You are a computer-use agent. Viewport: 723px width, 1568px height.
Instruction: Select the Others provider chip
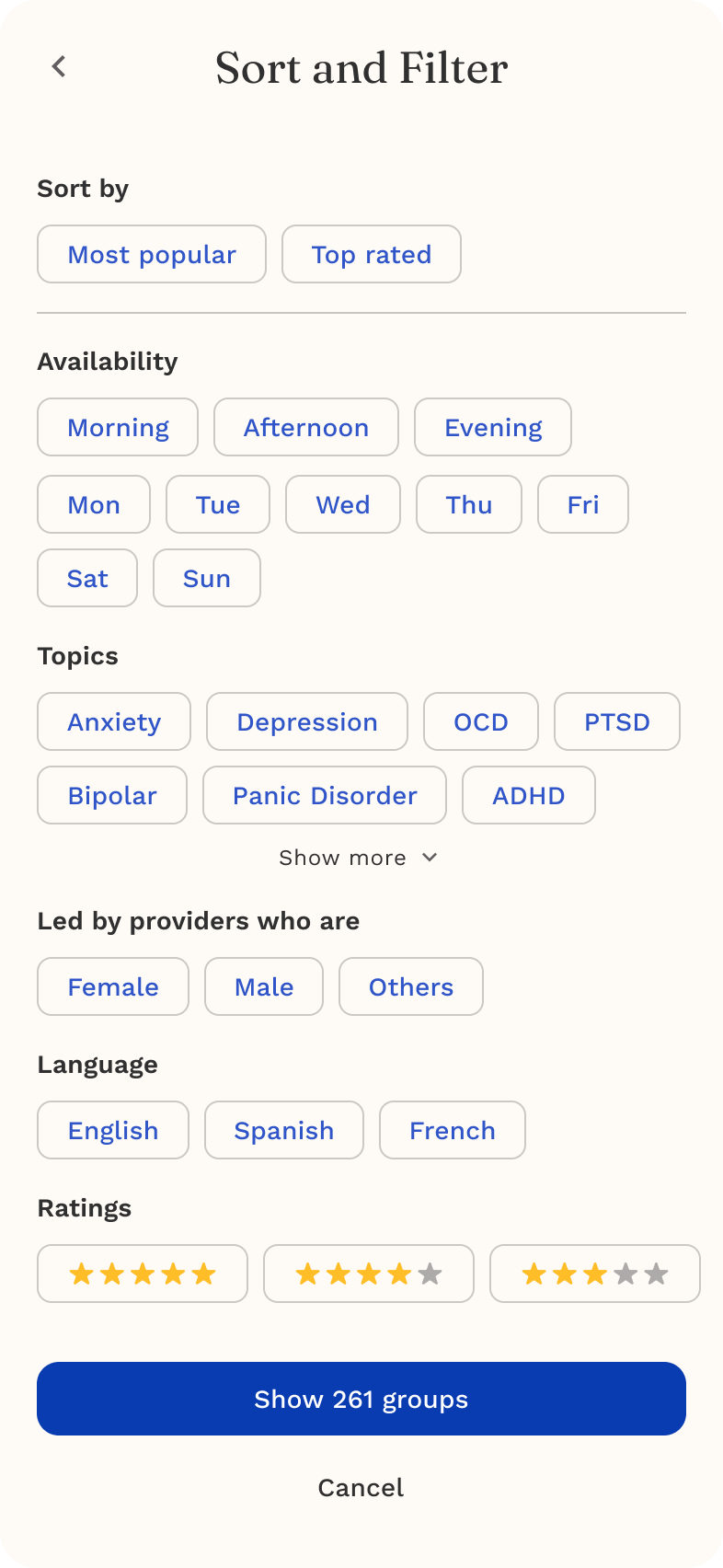[411, 986]
